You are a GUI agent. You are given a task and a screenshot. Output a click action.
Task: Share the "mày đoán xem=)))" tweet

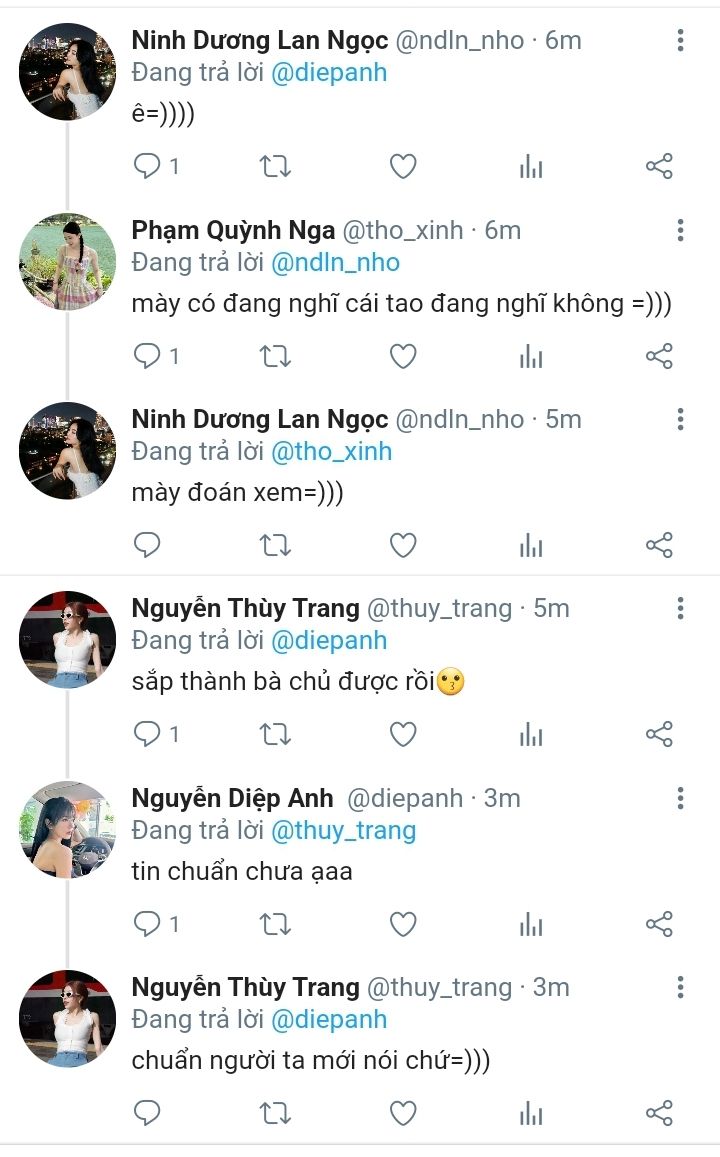(x=659, y=545)
